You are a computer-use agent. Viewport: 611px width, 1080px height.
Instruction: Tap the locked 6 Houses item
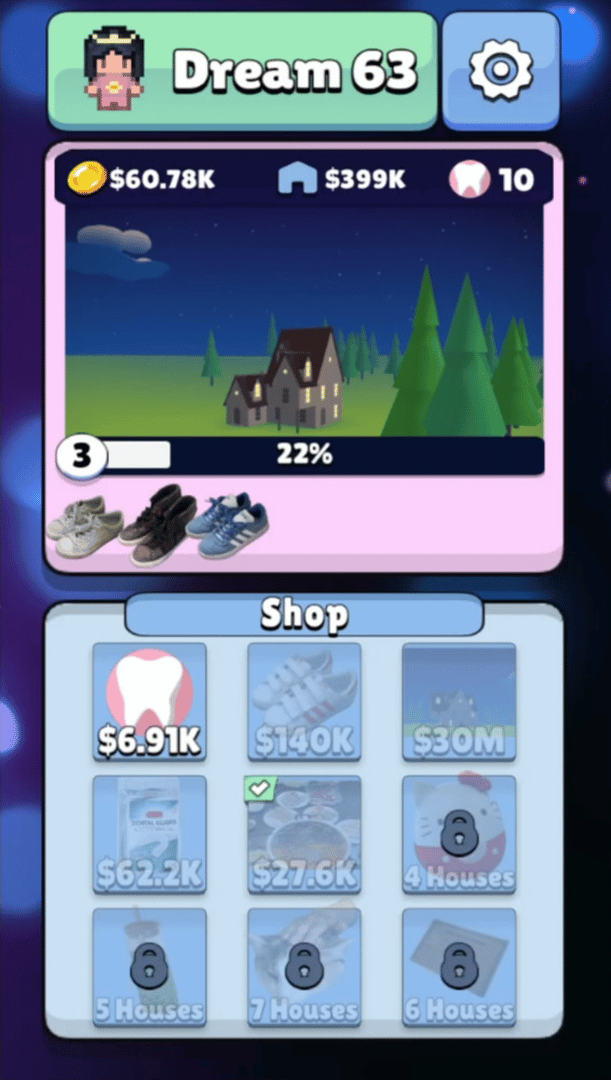459,967
